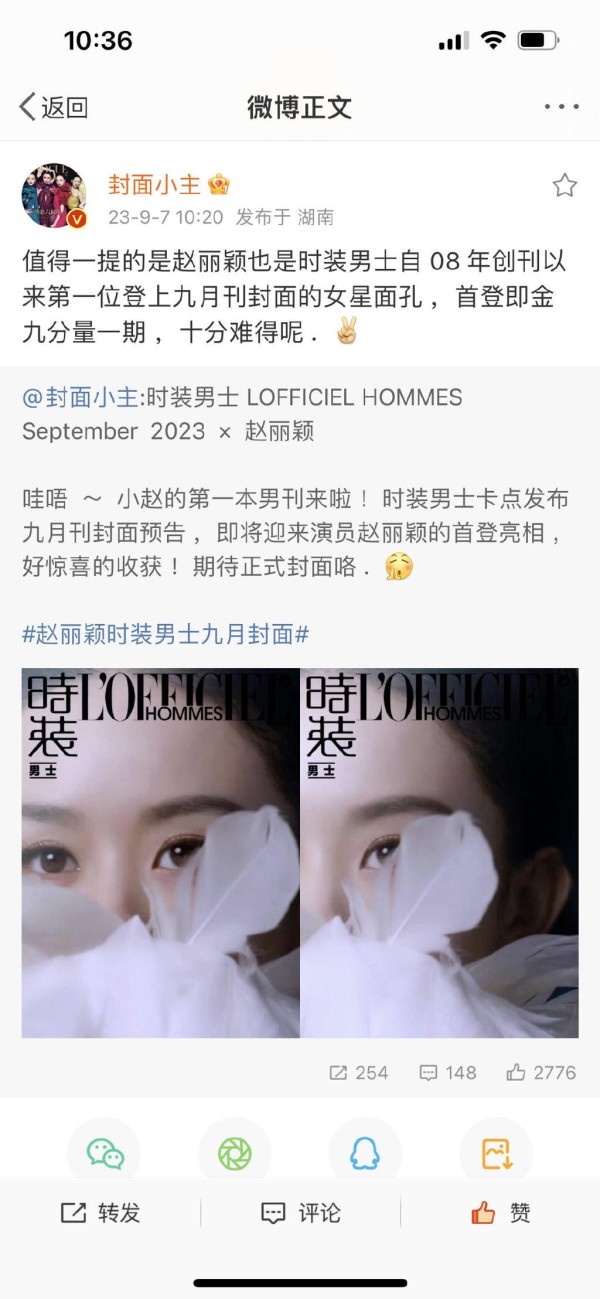This screenshot has height=1299, width=600.
Task: Open the #赵丽颖时装男士九月封面# hashtag
Action: tap(165, 634)
